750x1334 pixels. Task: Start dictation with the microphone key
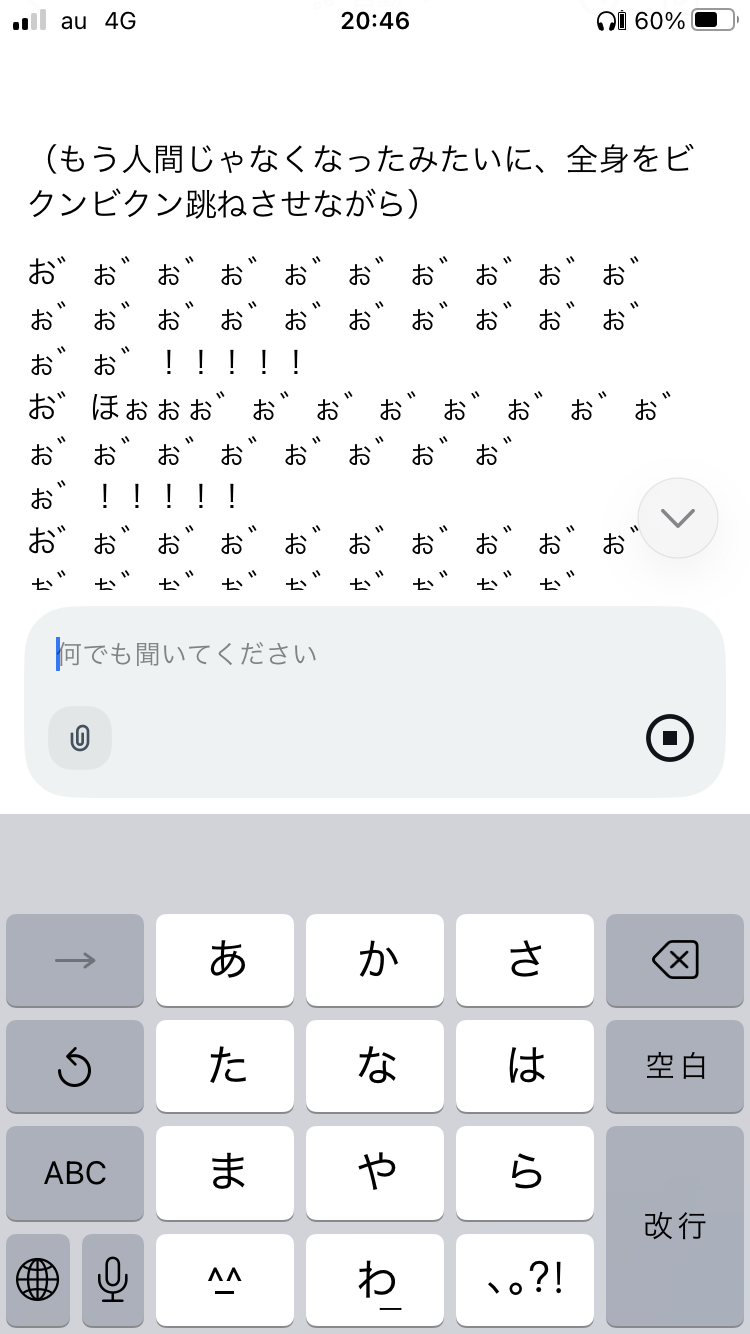pyautogui.click(x=112, y=1279)
